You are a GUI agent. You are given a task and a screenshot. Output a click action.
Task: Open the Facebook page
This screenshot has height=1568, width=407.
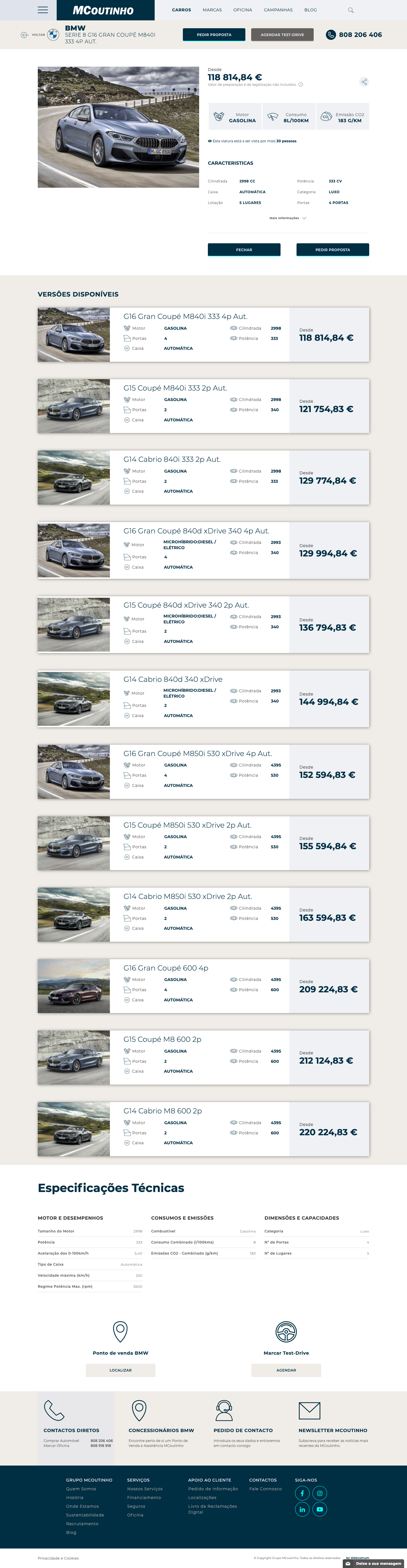302,1493
